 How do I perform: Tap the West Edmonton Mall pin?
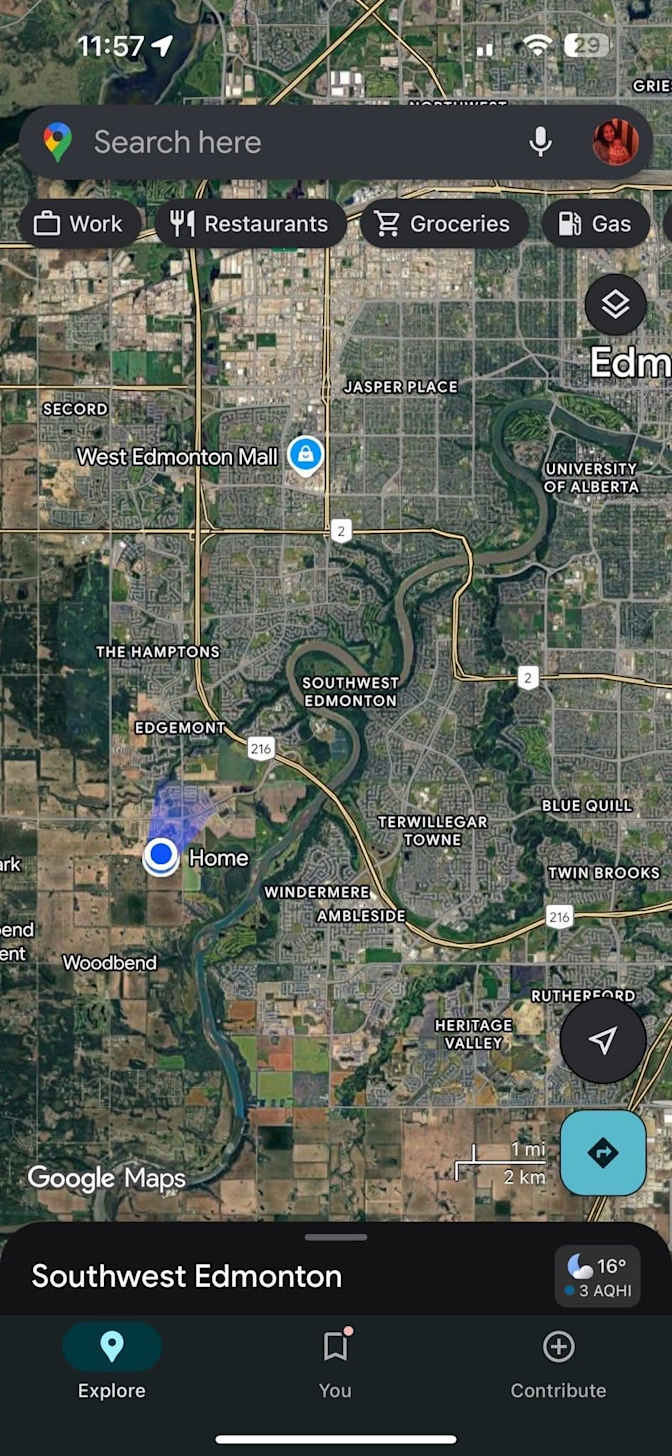pyautogui.click(x=305, y=455)
